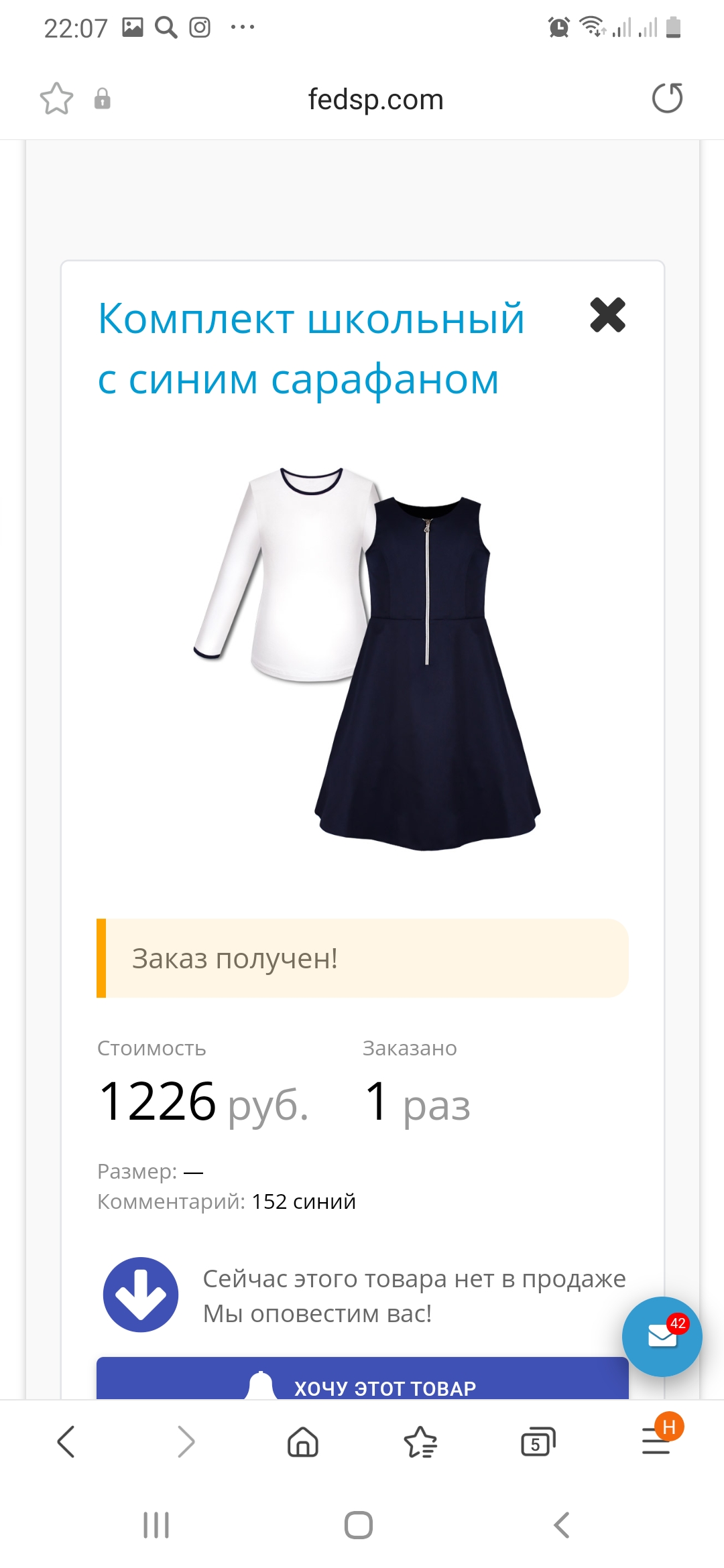The width and height of the screenshot is (724, 1568).
Task: Go back to the previous page
Action: [66, 1441]
